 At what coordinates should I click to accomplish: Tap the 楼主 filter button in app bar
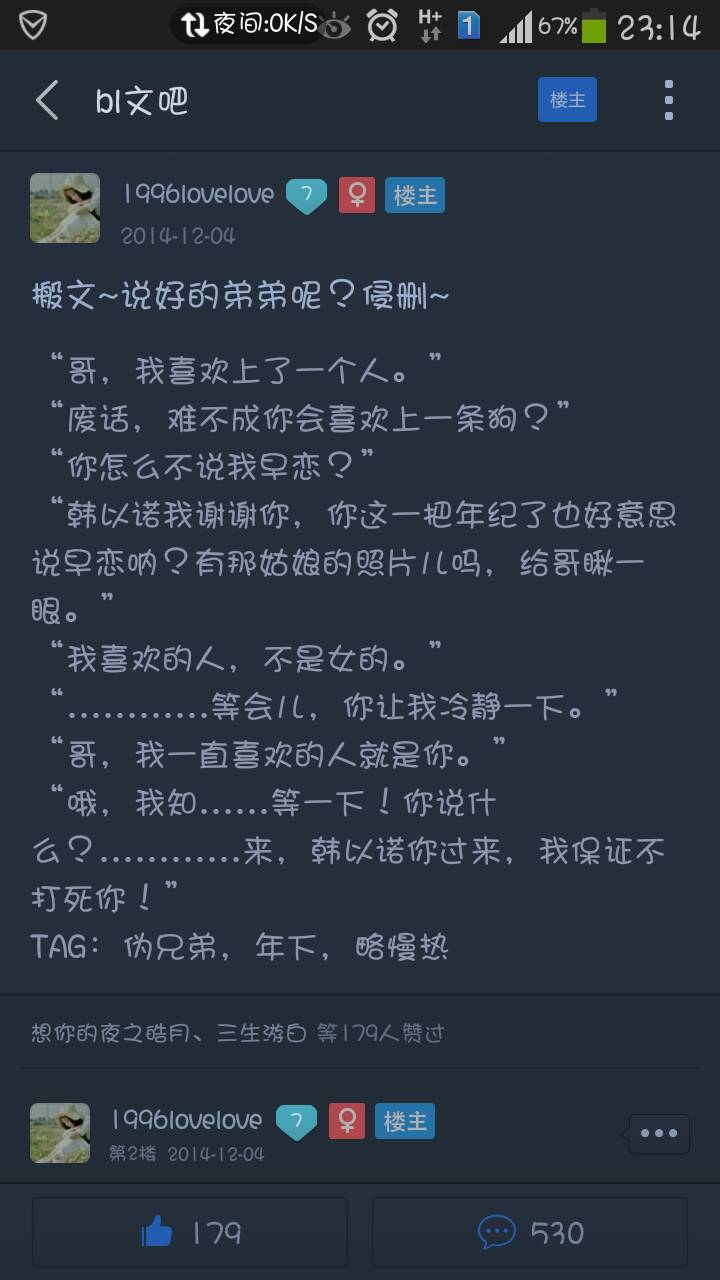(x=567, y=100)
